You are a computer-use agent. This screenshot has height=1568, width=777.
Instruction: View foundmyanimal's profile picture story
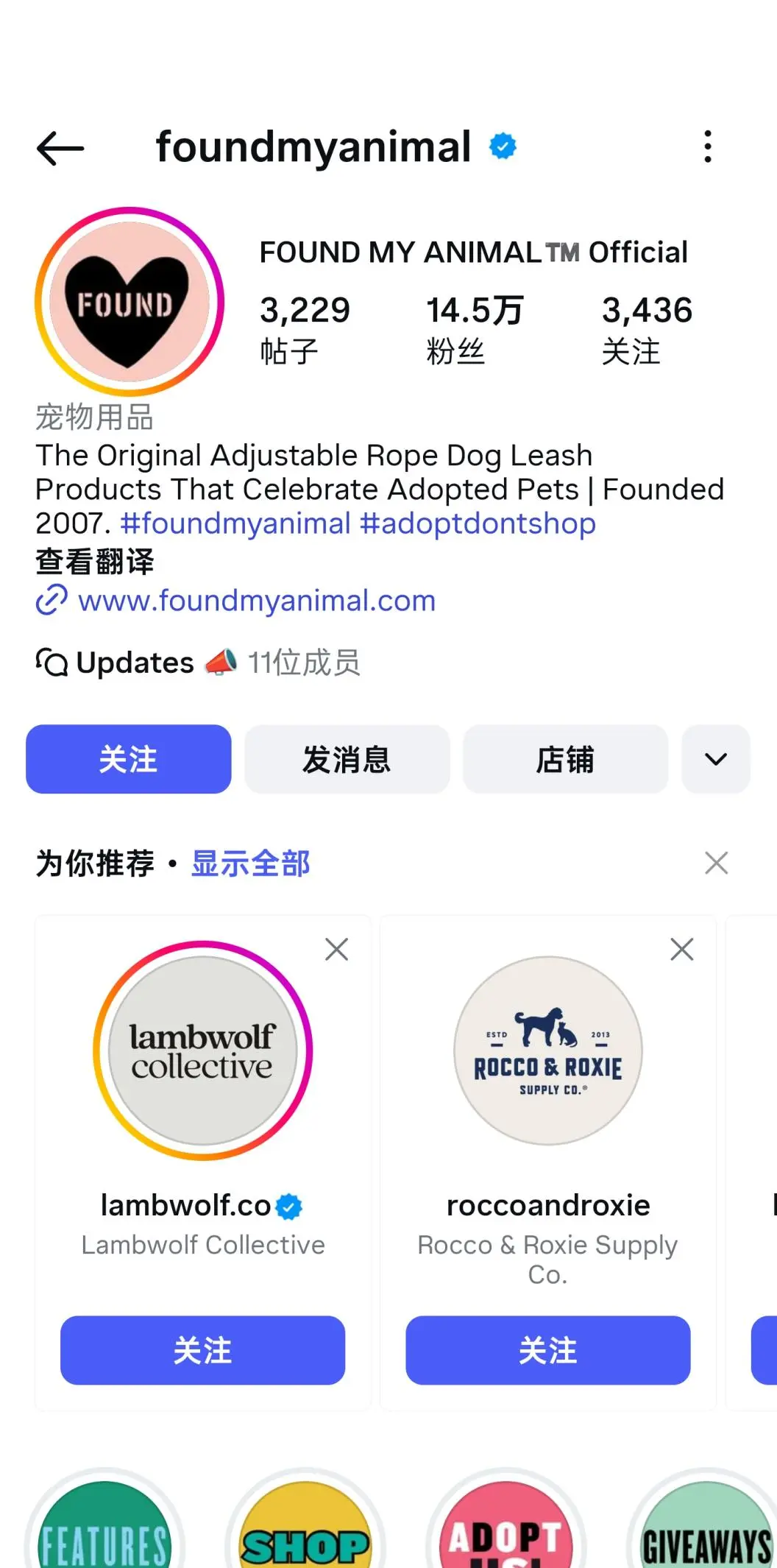pos(129,302)
